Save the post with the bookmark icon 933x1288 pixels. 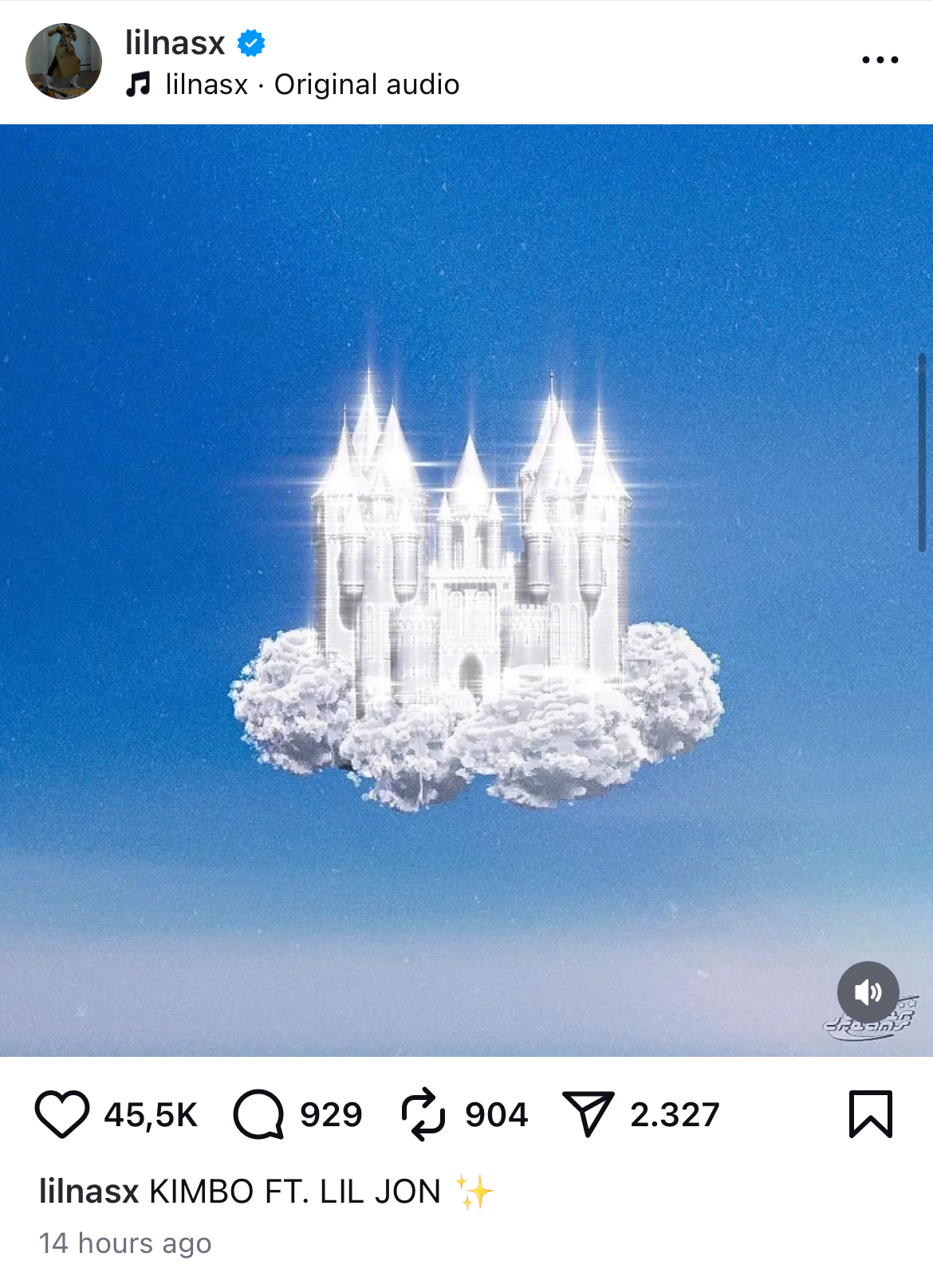(870, 1113)
